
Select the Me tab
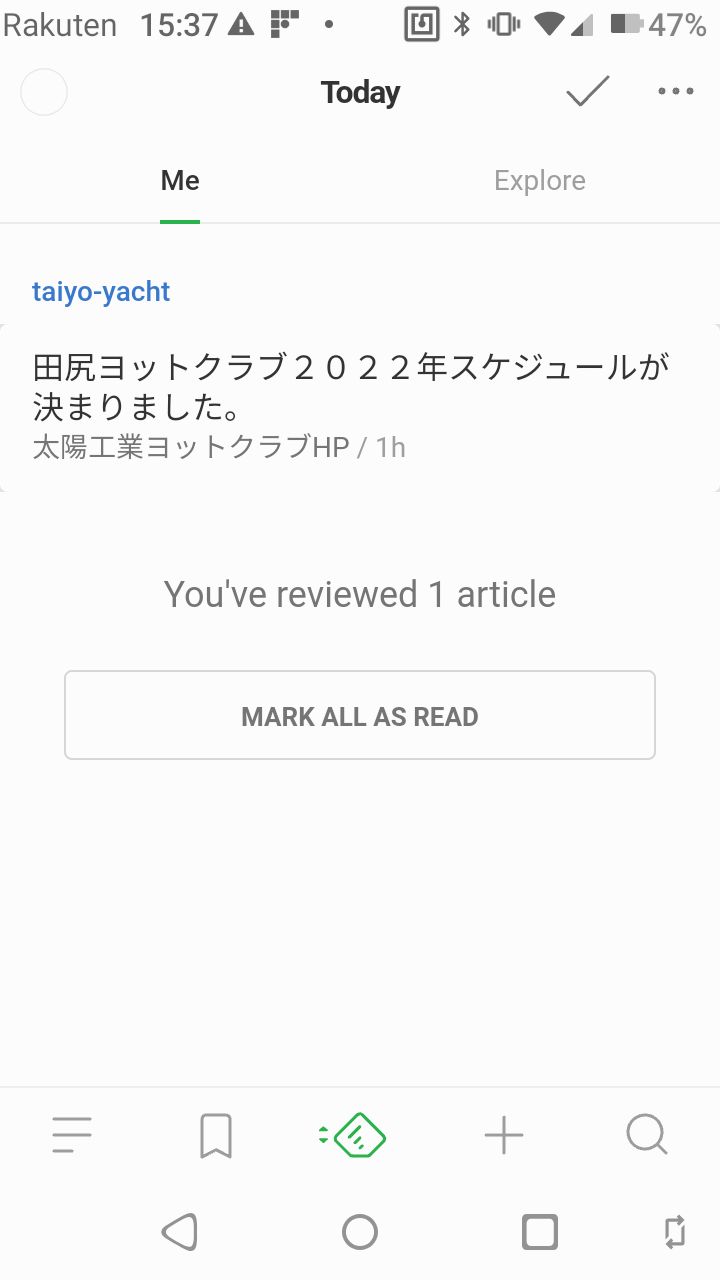click(x=180, y=181)
